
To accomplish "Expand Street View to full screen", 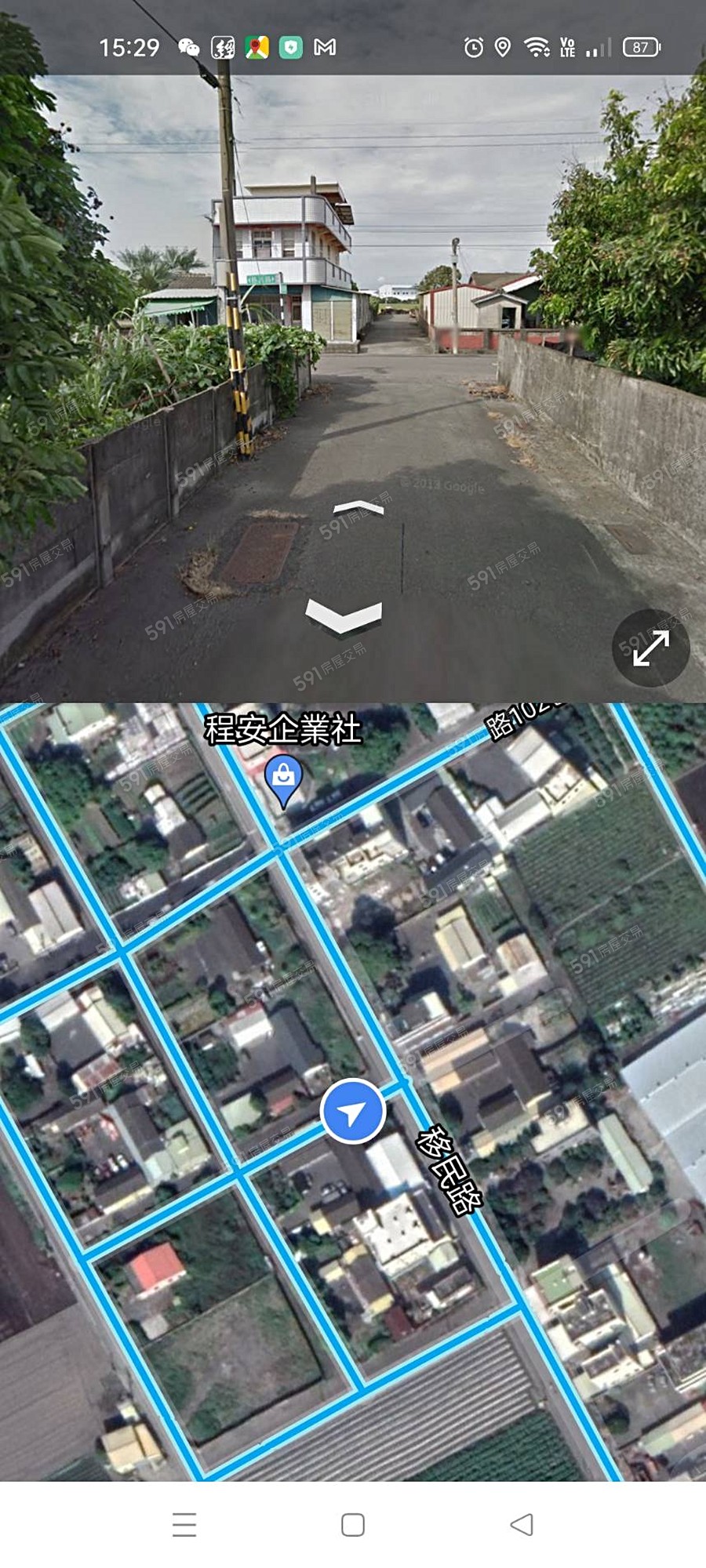I will [x=650, y=648].
